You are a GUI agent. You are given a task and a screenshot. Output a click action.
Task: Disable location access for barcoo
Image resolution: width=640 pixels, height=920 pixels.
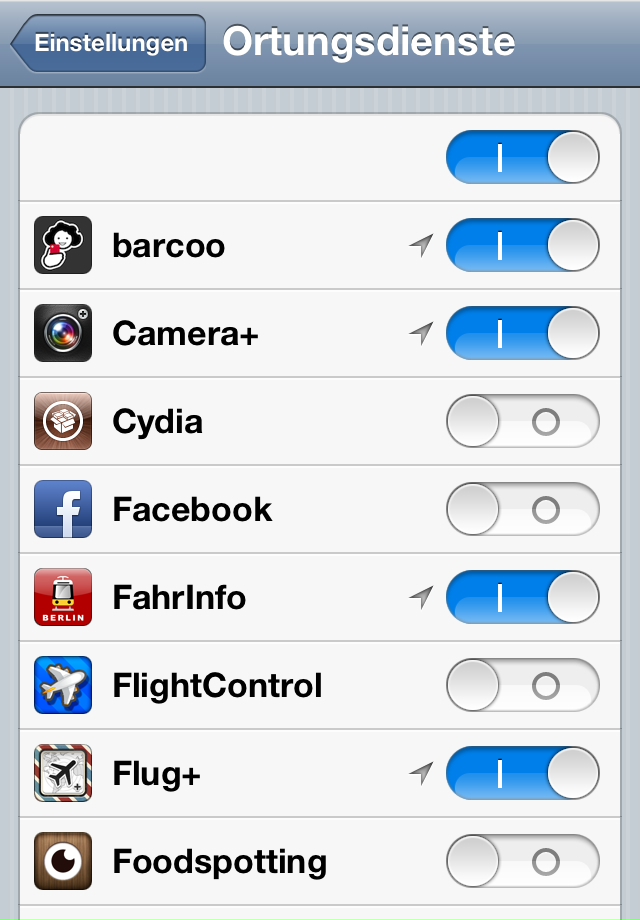(x=522, y=246)
